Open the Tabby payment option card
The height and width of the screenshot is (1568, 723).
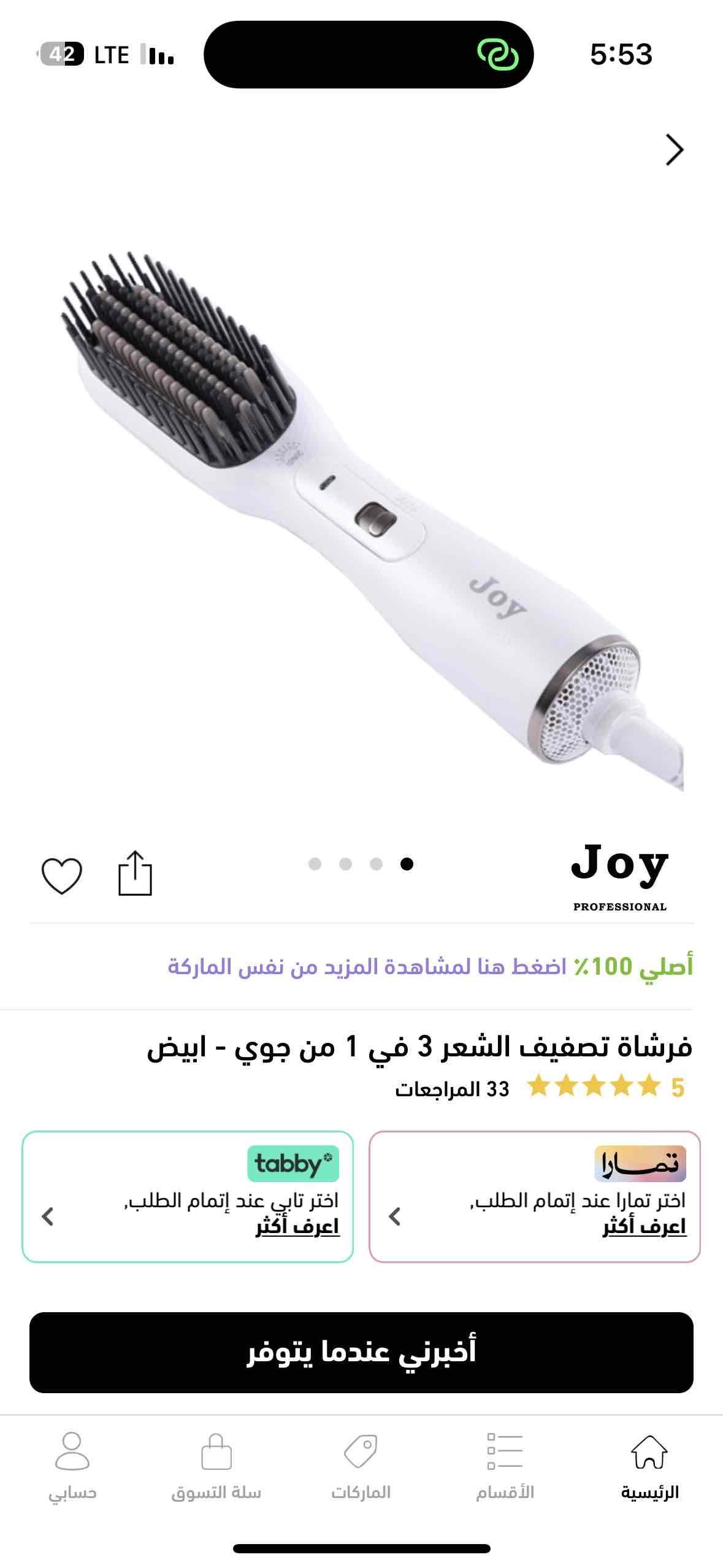(188, 1196)
